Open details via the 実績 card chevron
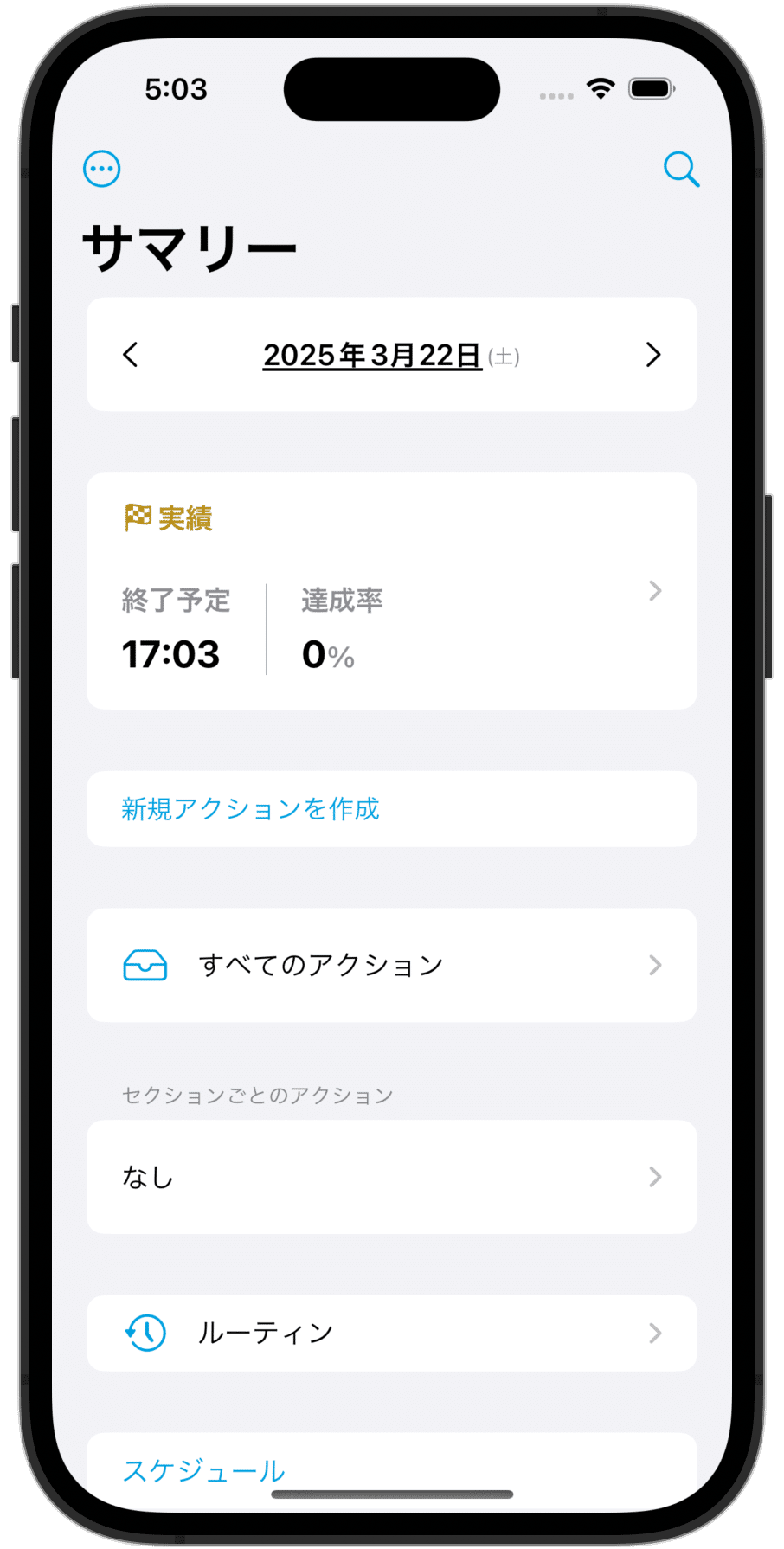 coord(655,591)
